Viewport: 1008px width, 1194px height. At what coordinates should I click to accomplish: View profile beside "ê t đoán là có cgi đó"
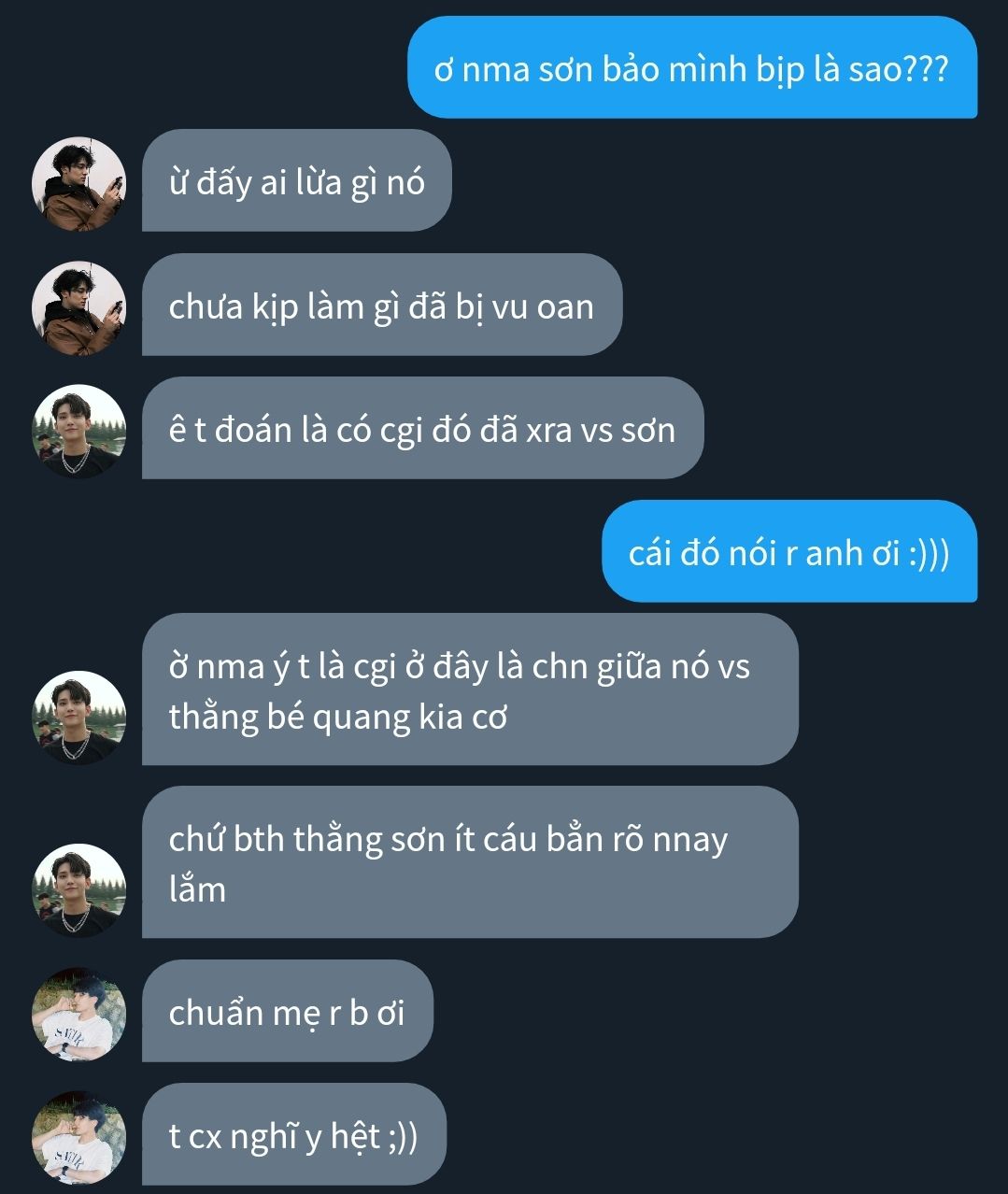(x=78, y=431)
